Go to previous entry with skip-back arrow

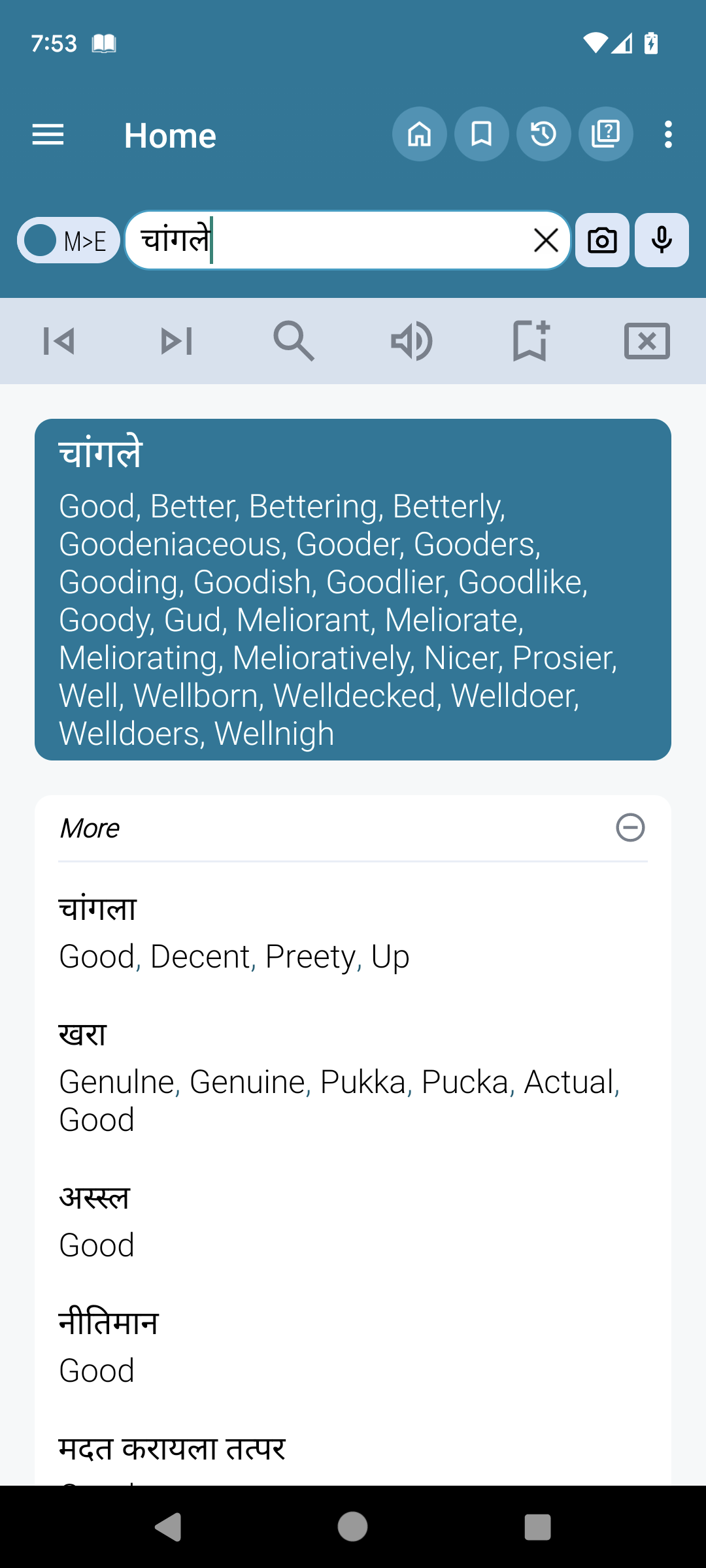click(59, 340)
